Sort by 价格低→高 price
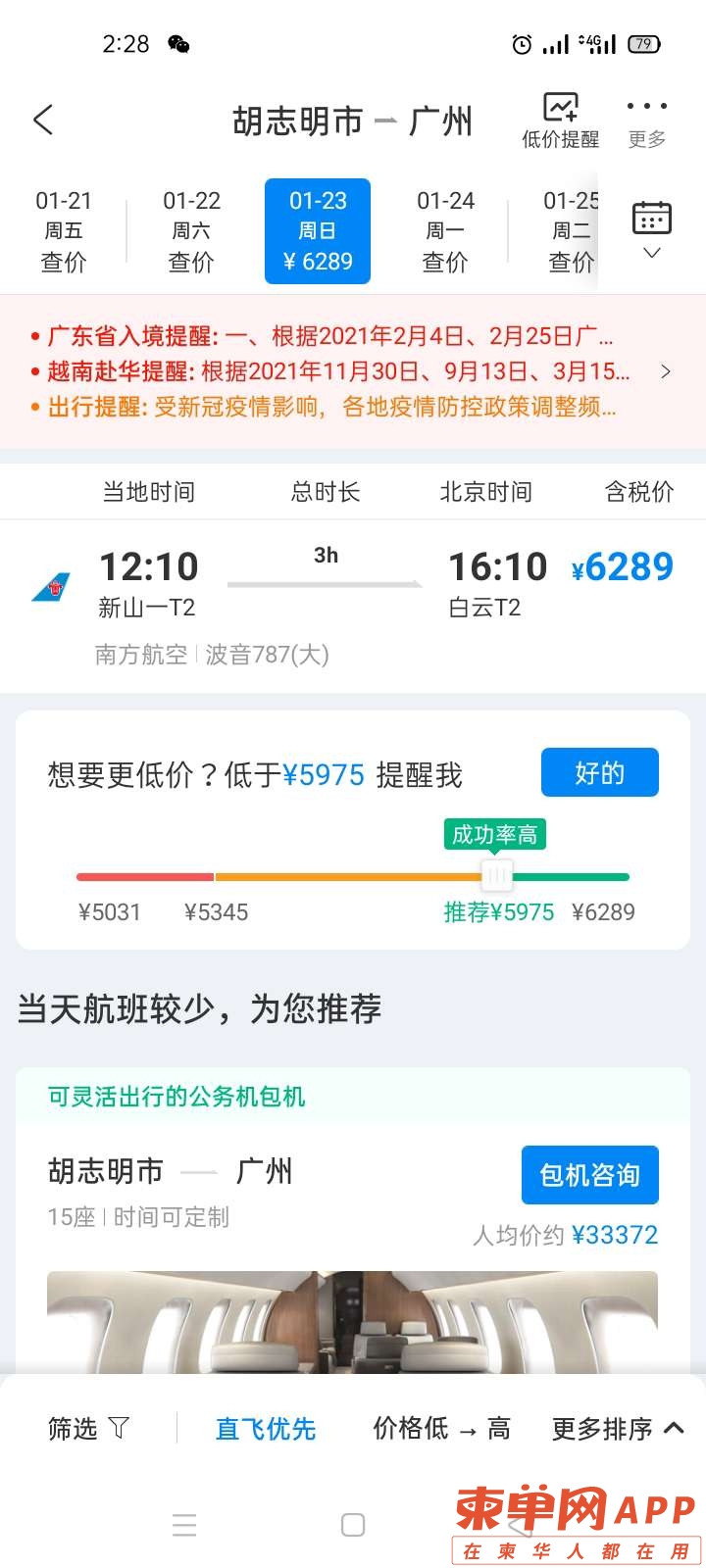This screenshot has width=706, height=1568. point(441,1429)
